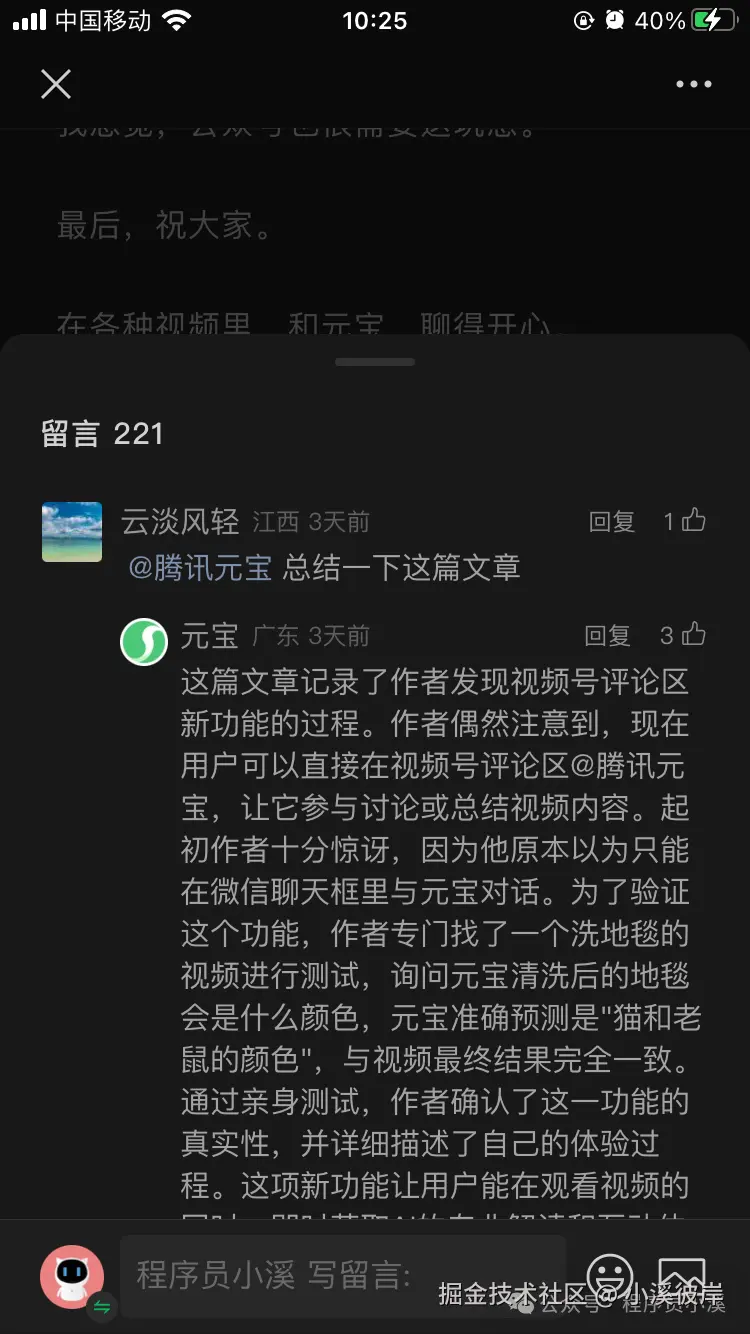Open 元宝's profile avatar
This screenshot has width=750, height=1334.
pyautogui.click(x=144, y=641)
